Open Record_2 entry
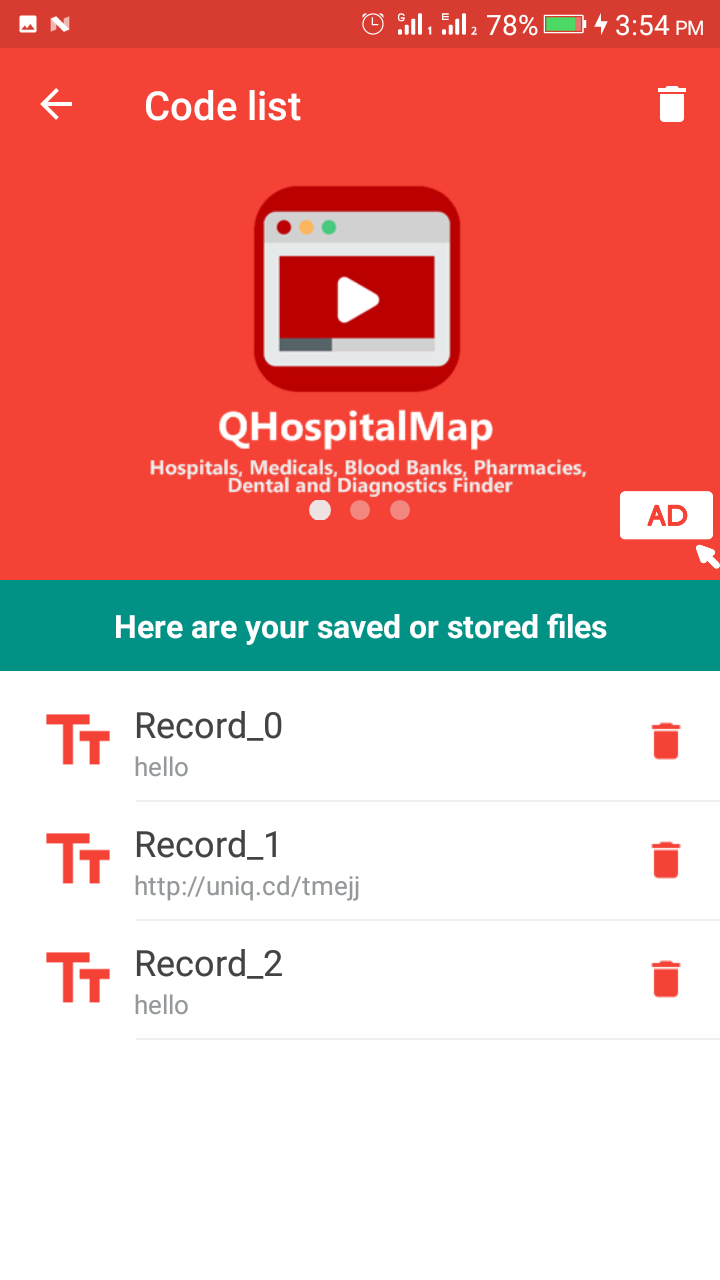This screenshot has width=720, height=1280. click(300, 980)
